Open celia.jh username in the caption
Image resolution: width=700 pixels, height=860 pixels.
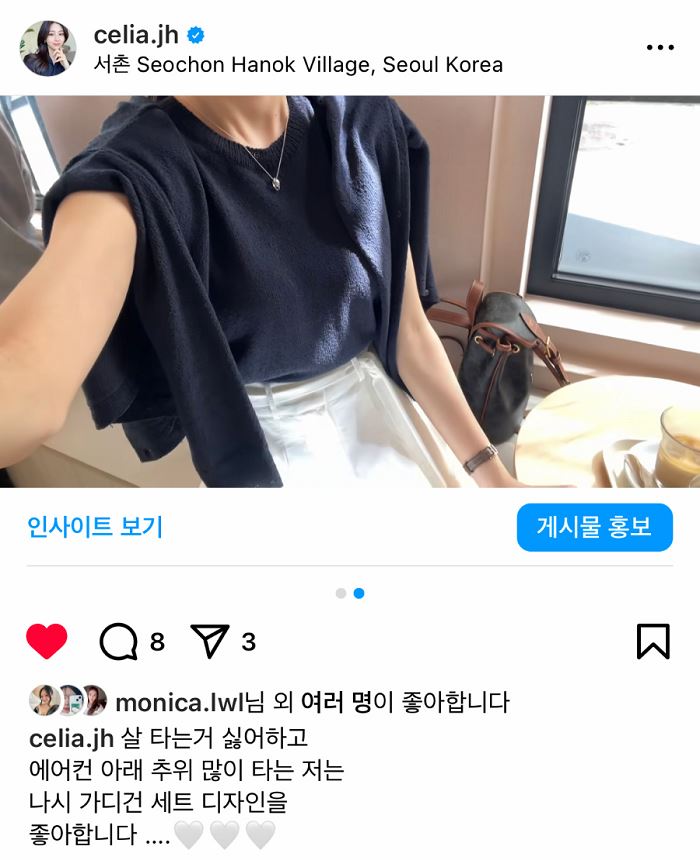(72, 738)
